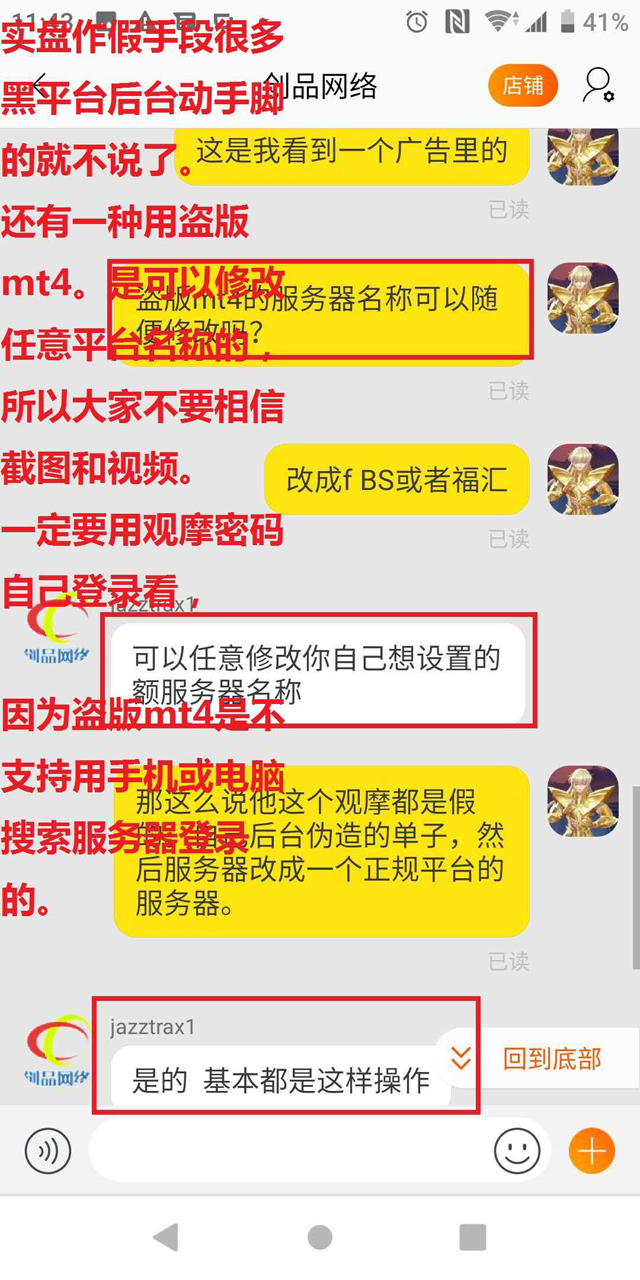Go back from the chat
The width and height of the screenshot is (640, 1280).
40,86
